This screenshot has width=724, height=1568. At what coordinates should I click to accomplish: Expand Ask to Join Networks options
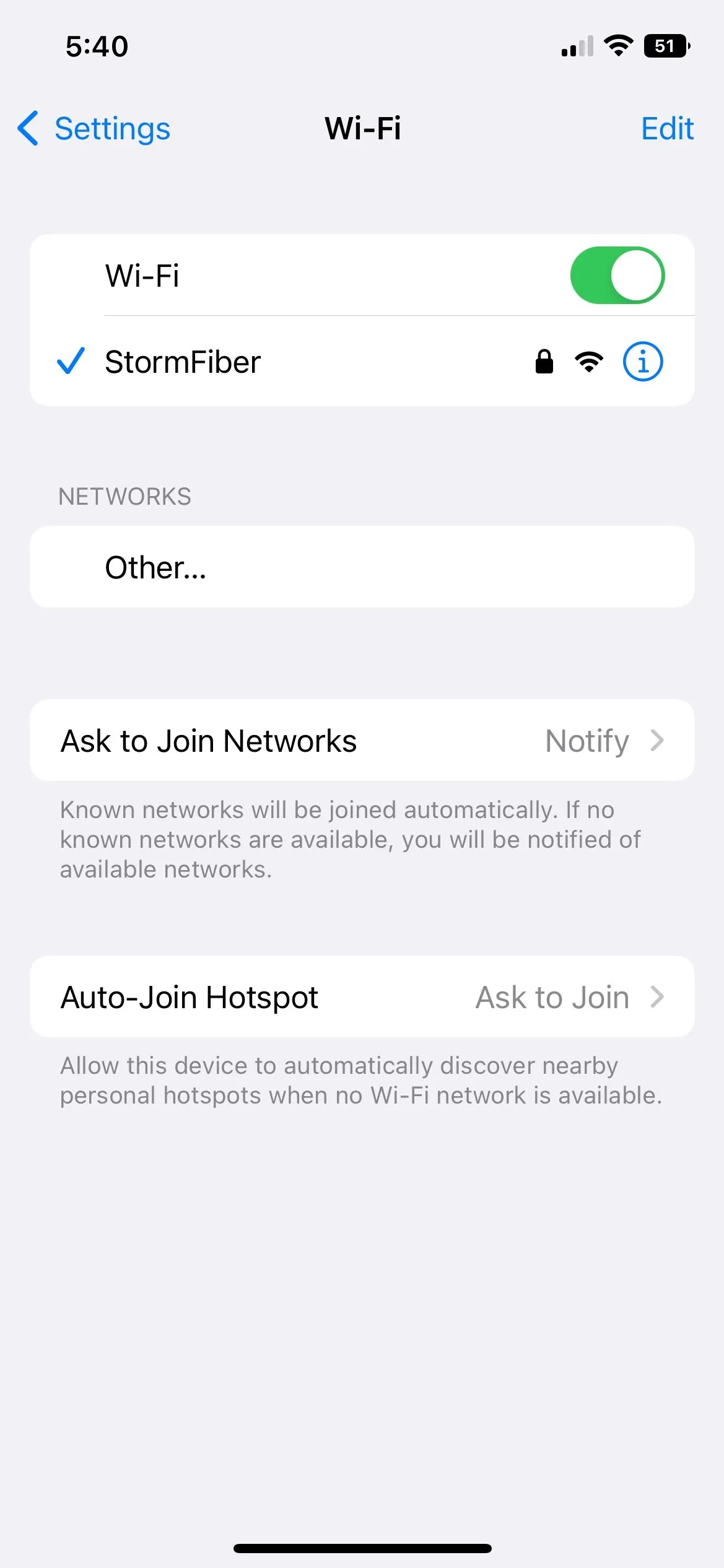click(657, 740)
